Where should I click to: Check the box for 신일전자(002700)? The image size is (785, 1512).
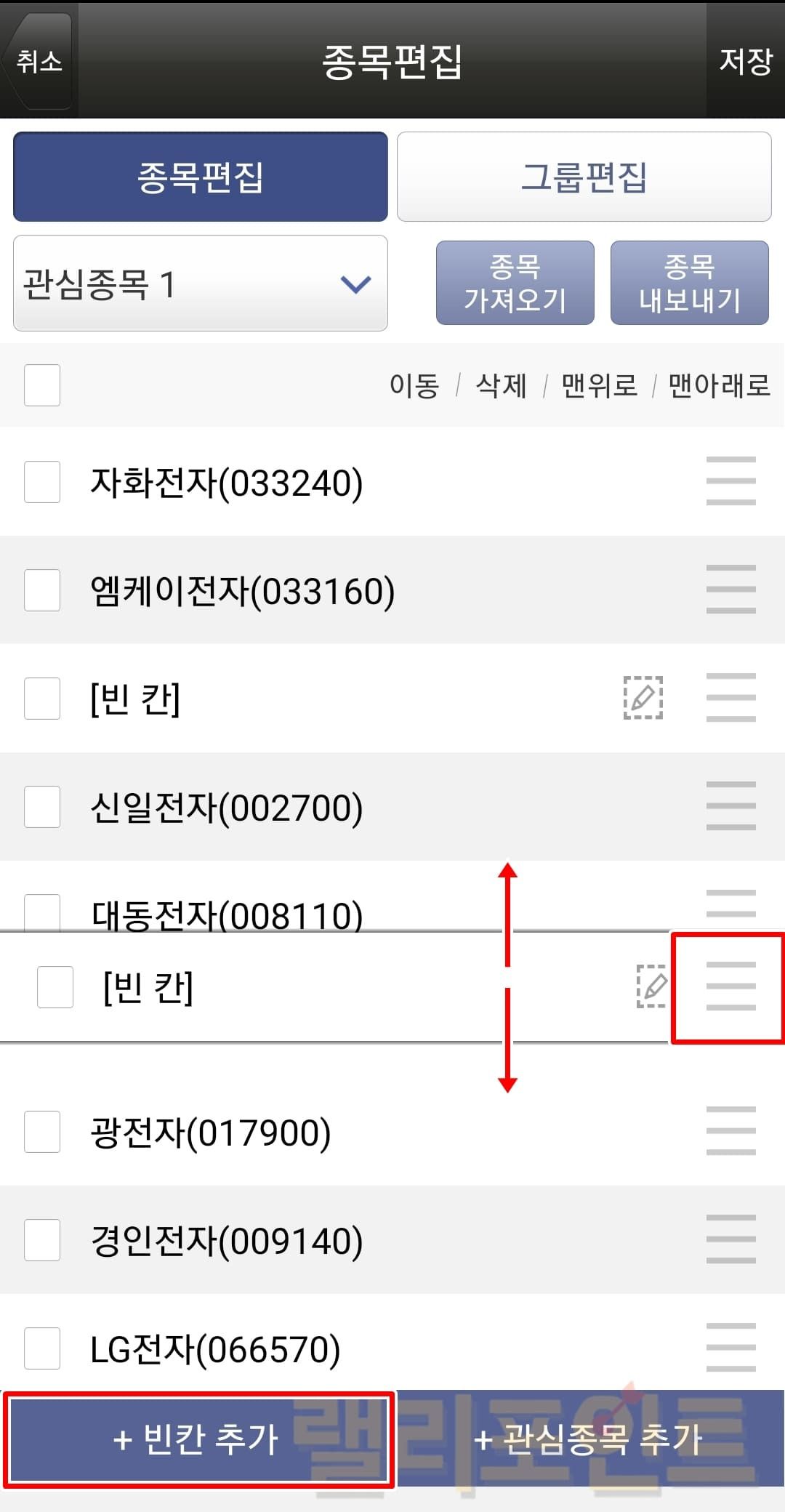pyautogui.click(x=42, y=806)
